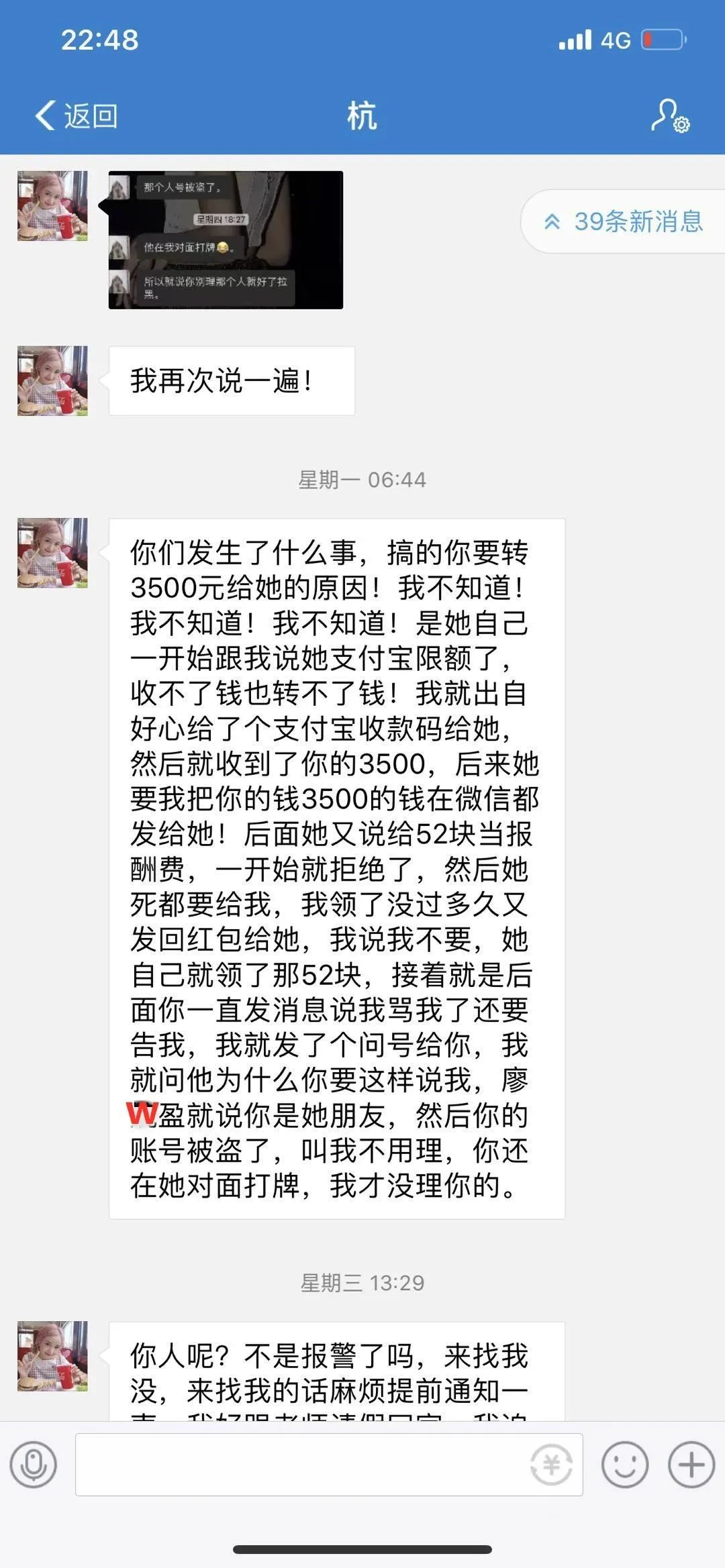
Task: Jump to 39条新消息
Action: (x=624, y=221)
